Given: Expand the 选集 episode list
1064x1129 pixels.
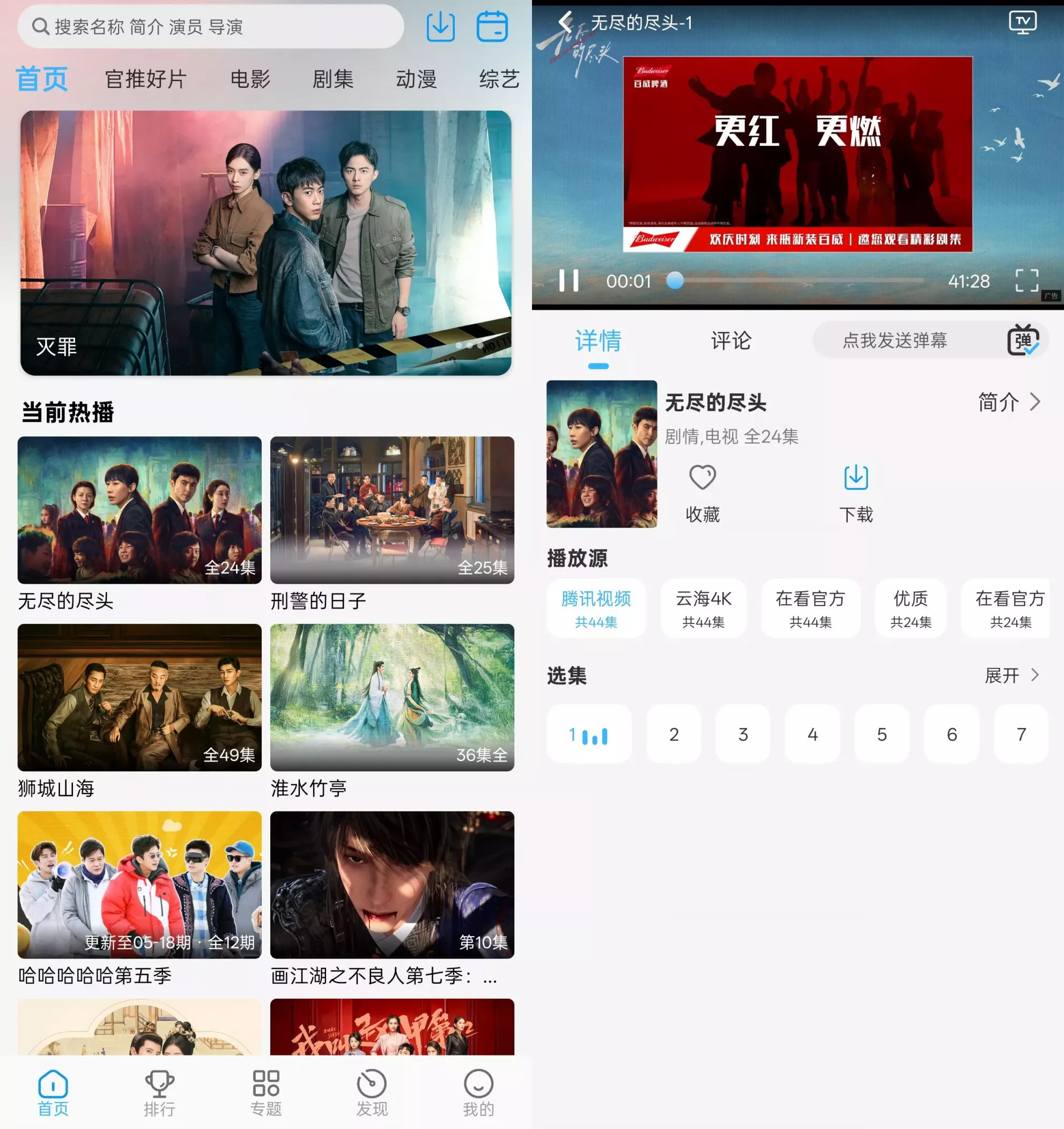Looking at the screenshot, I should click(1011, 675).
